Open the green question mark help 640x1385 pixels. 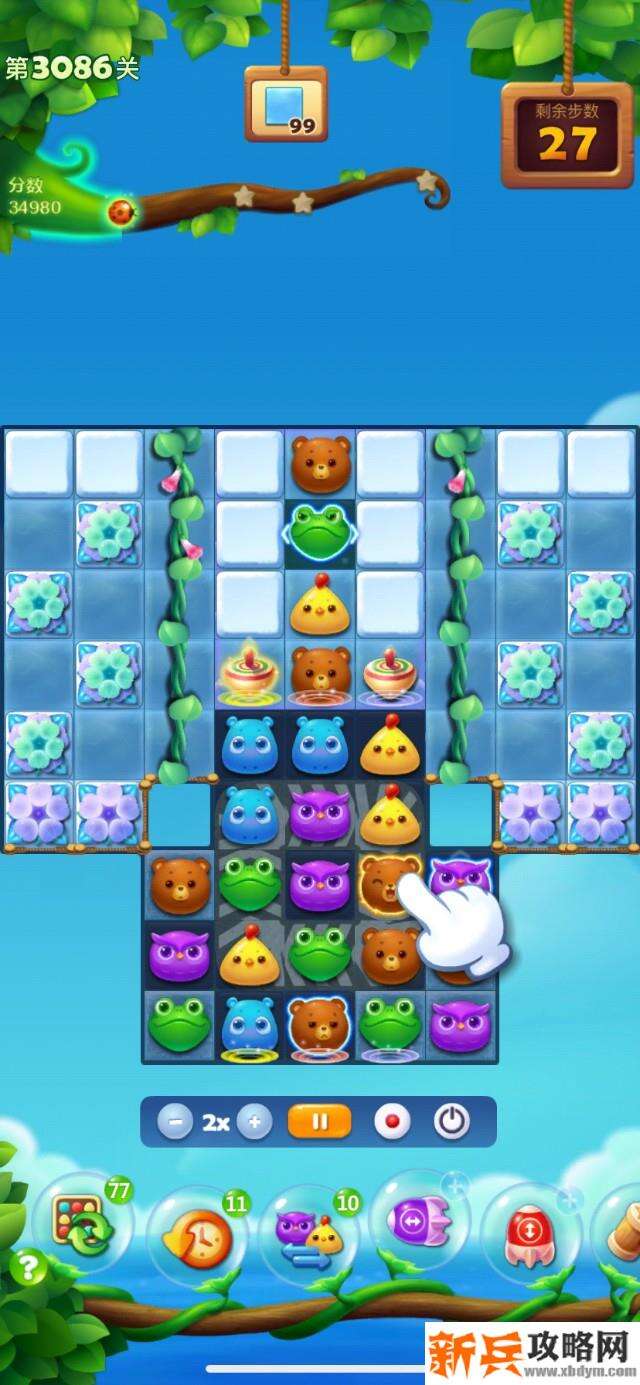28,1268
